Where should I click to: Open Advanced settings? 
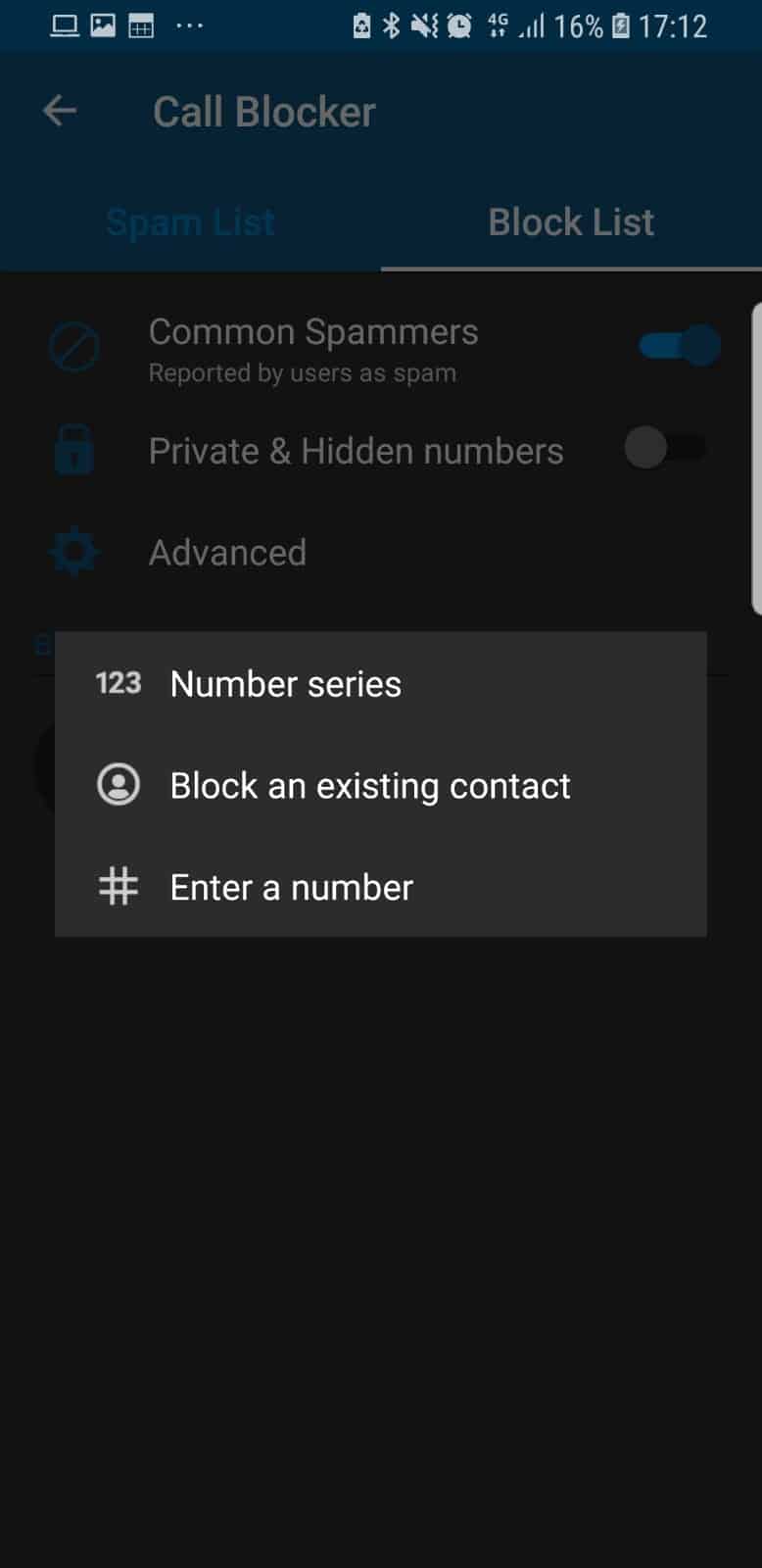click(227, 553)
